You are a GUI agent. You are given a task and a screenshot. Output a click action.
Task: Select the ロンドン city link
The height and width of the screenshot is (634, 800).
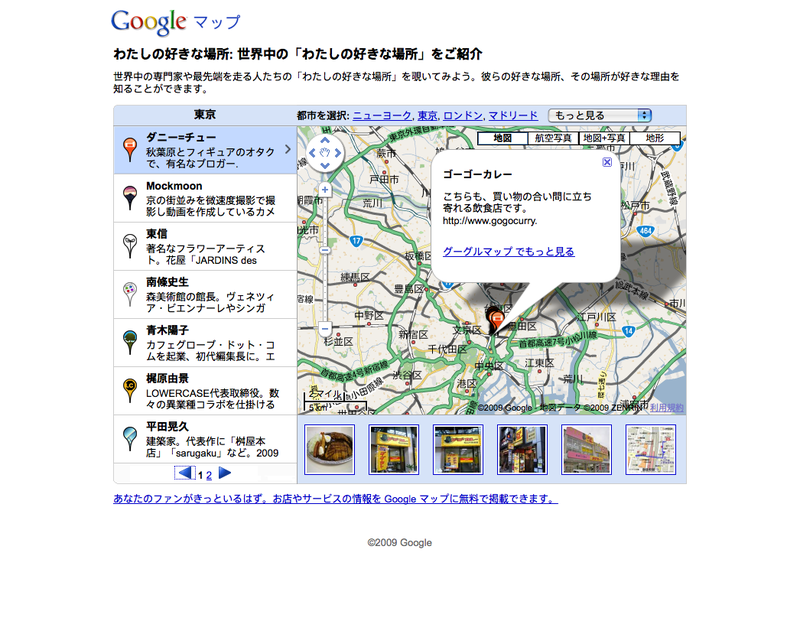[x=463, y=116]
